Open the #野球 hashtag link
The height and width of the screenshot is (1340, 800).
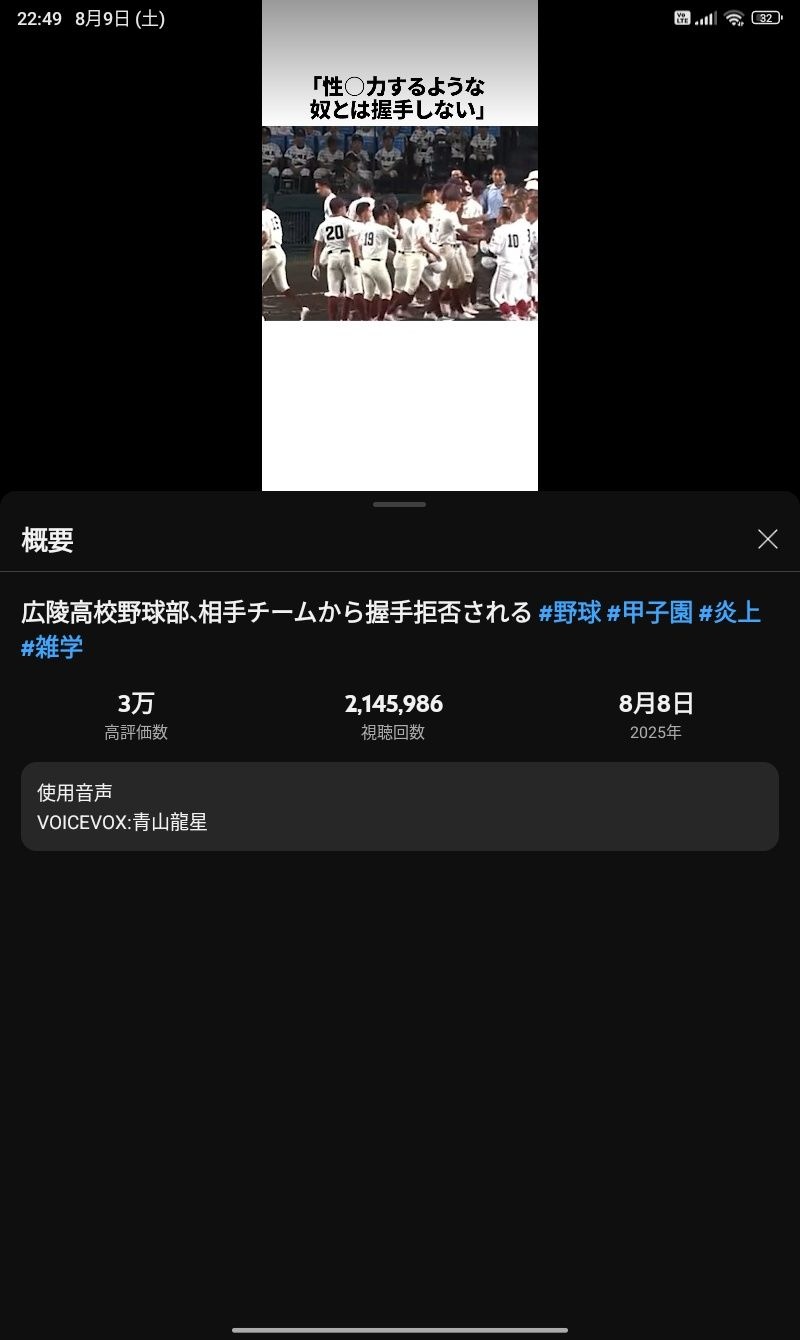pyautogui.click(x=570, y=613)
